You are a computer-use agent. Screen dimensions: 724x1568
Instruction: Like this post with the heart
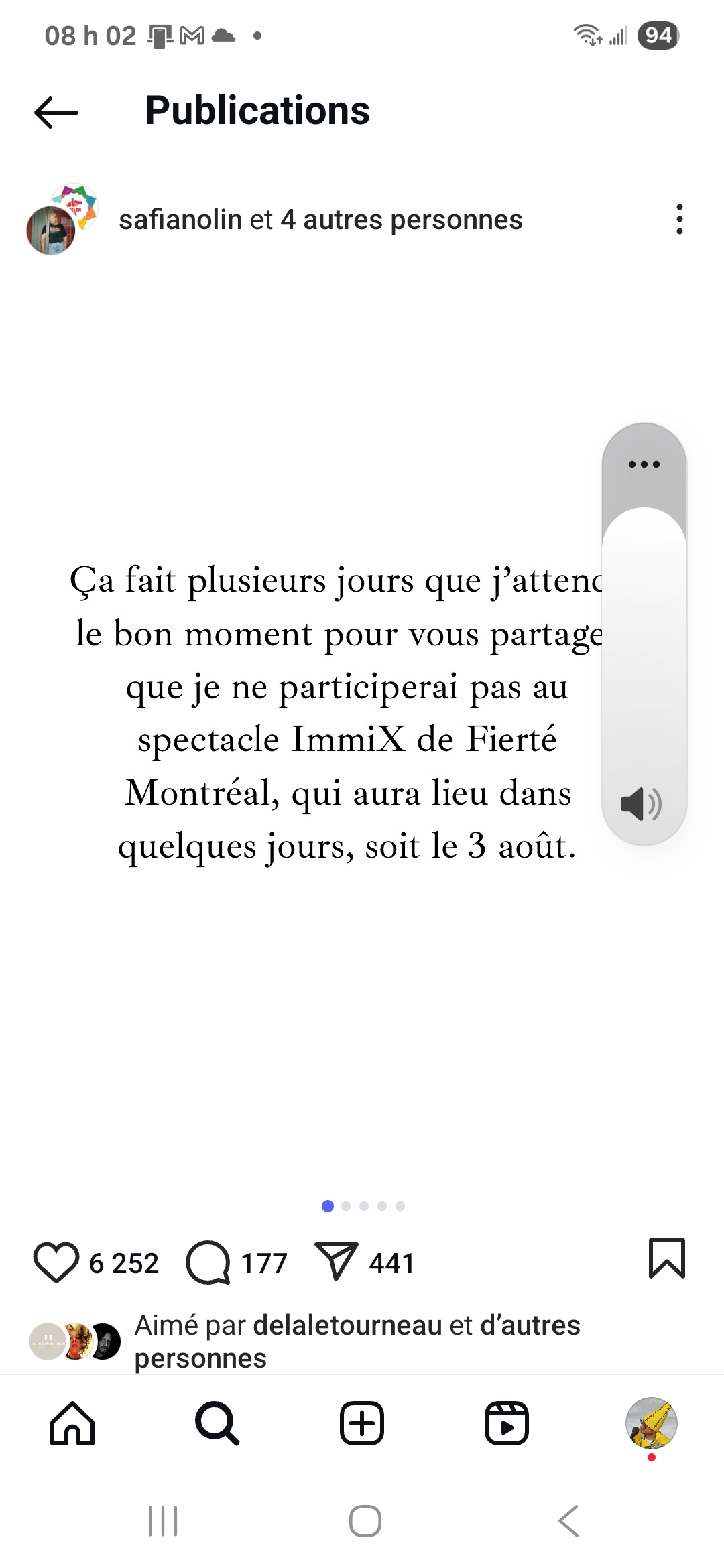(56, 1262)
